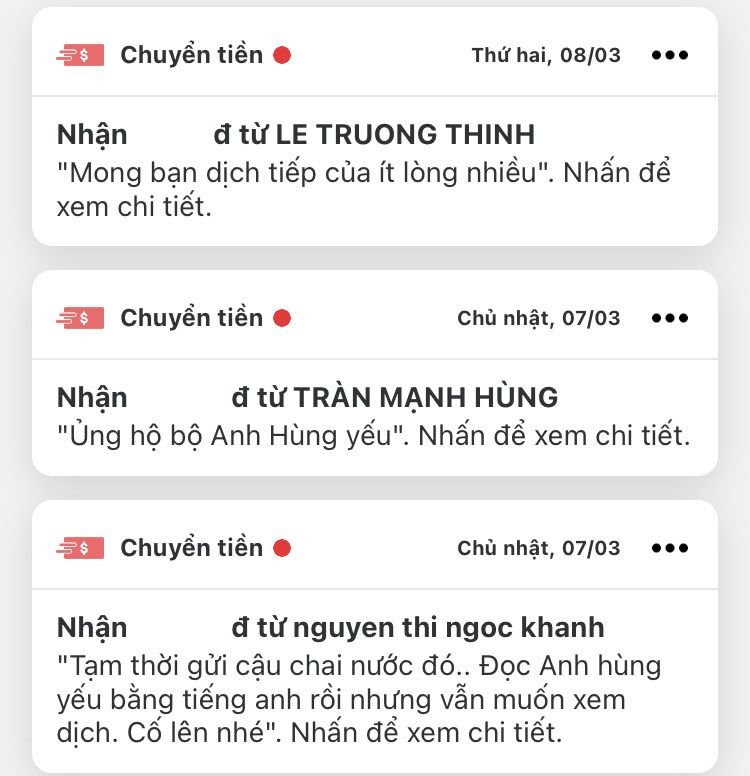This screenshot has width=750, height=776.
Task: Click the red unread dot on the Chù nhật, 07/03 middle notification
Action: tap(283, 316)
